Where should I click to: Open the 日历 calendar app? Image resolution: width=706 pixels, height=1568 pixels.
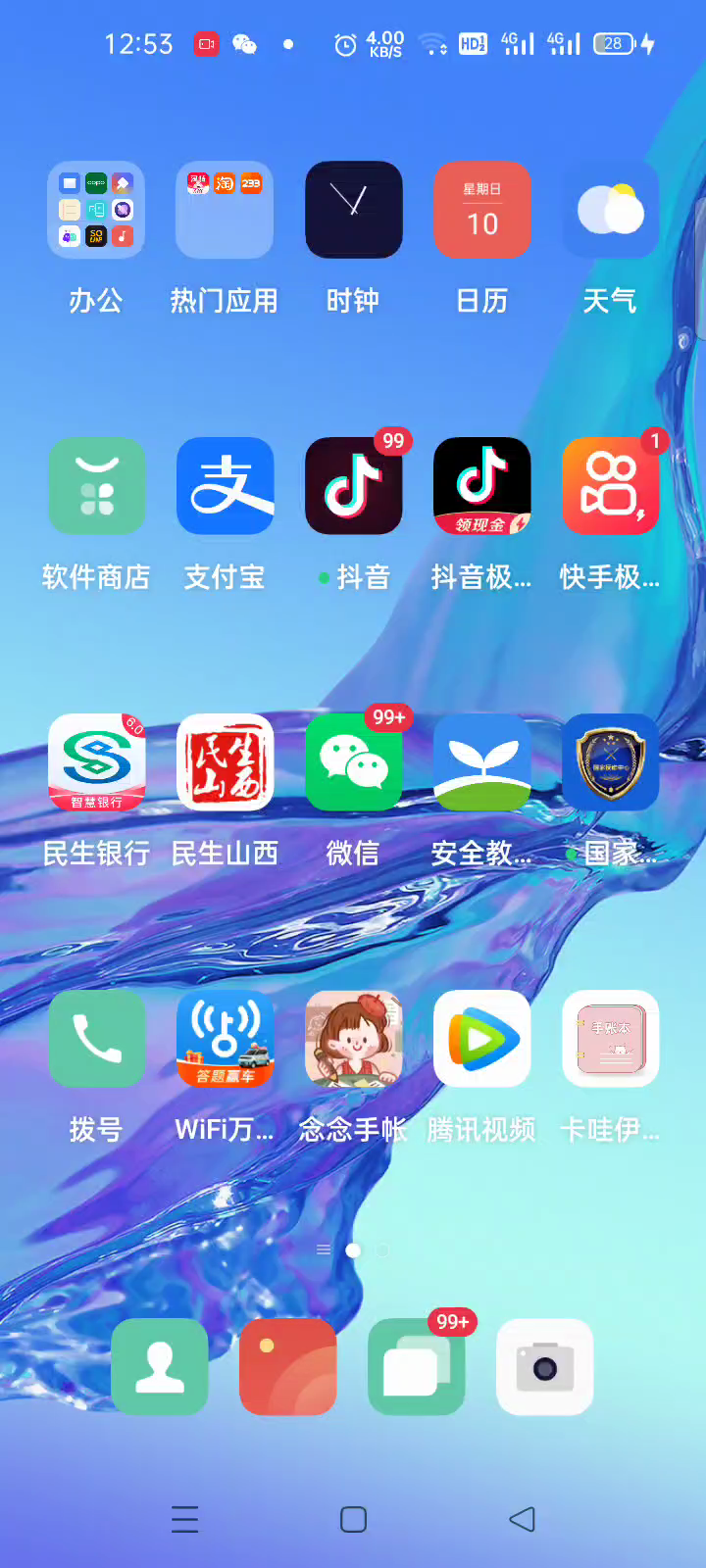(481, 210)
